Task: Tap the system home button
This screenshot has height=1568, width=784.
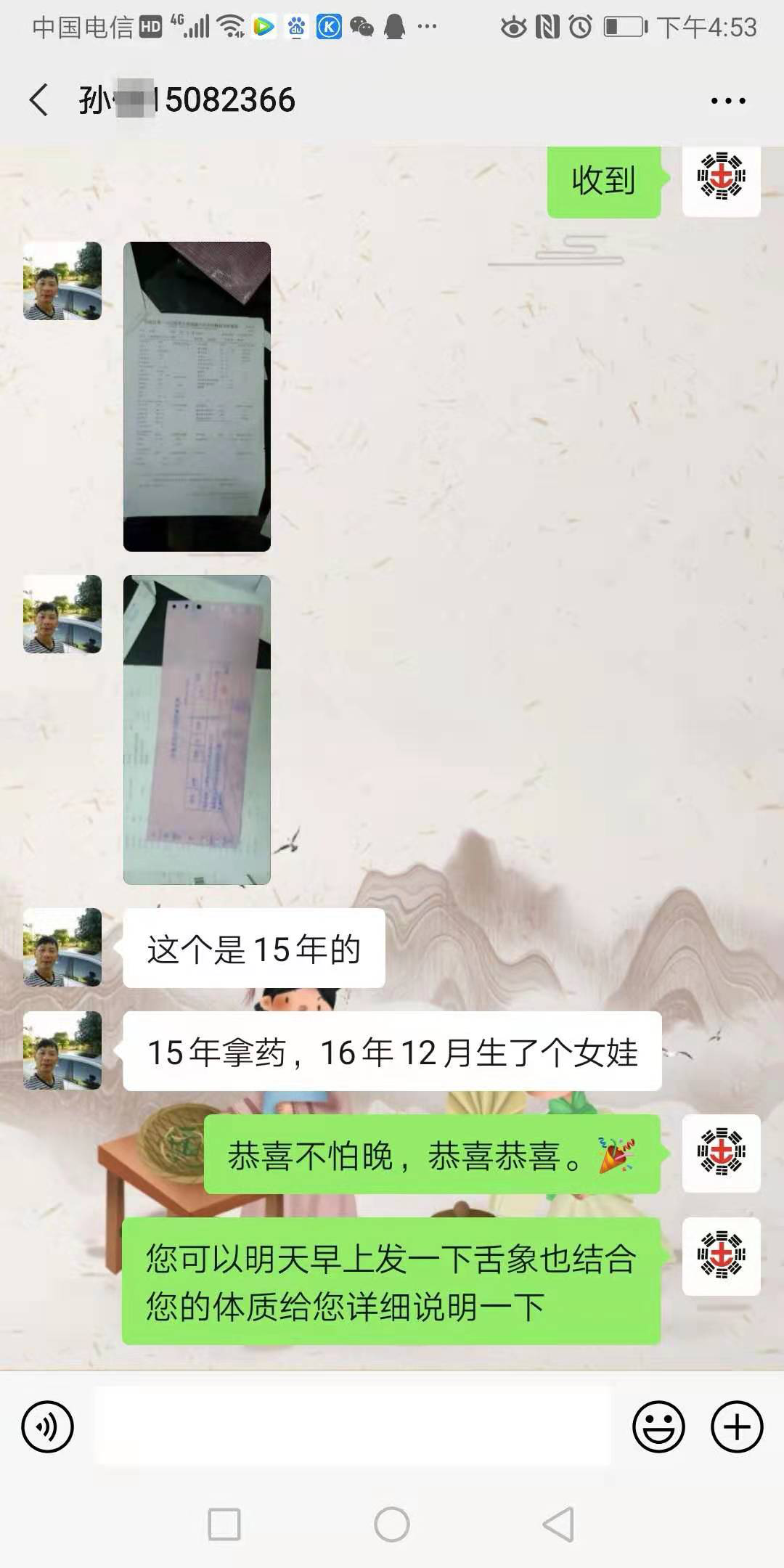Action: (x=392, y=1524)
